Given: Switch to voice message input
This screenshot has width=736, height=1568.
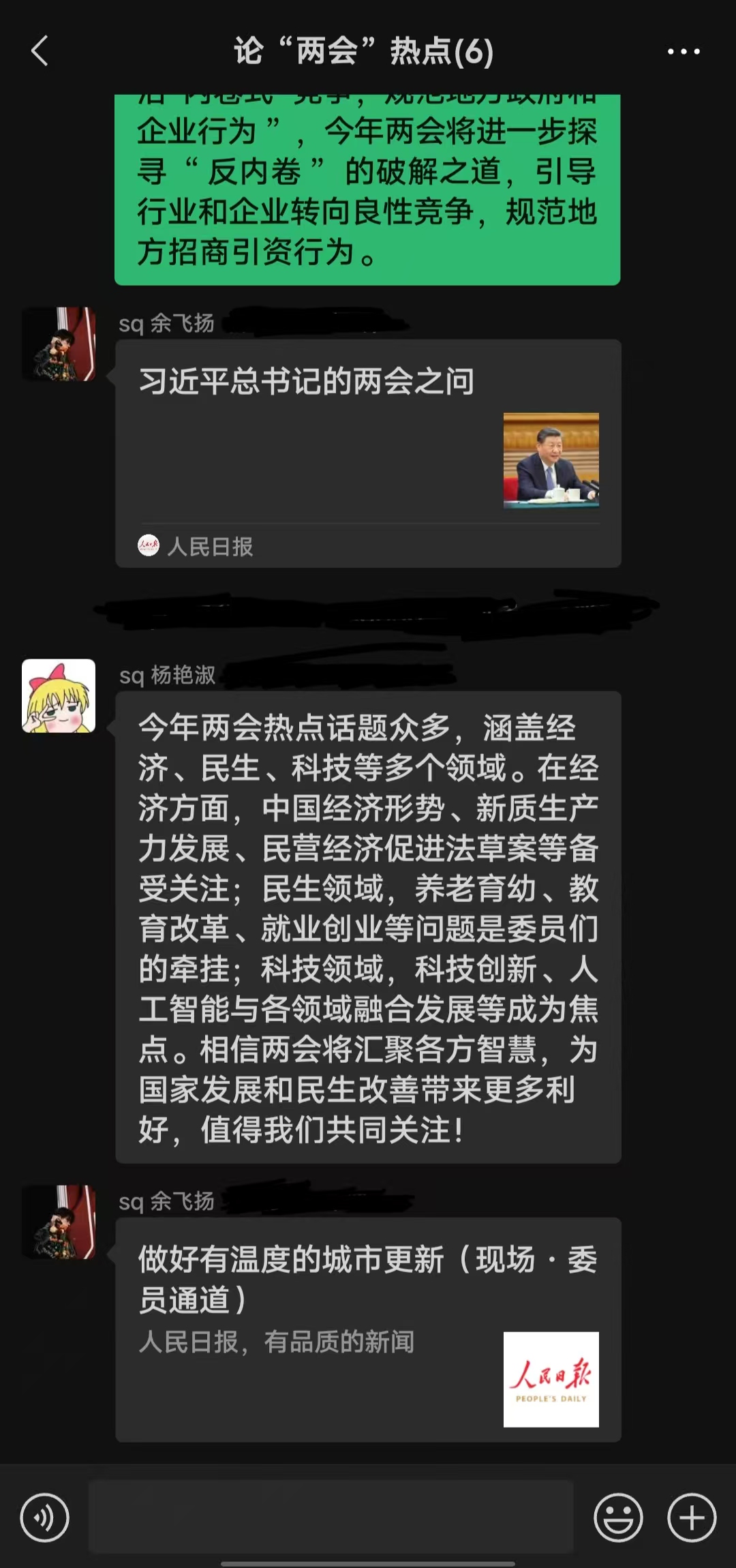Looking at the screenshot, I should [x=45, y=1518].
